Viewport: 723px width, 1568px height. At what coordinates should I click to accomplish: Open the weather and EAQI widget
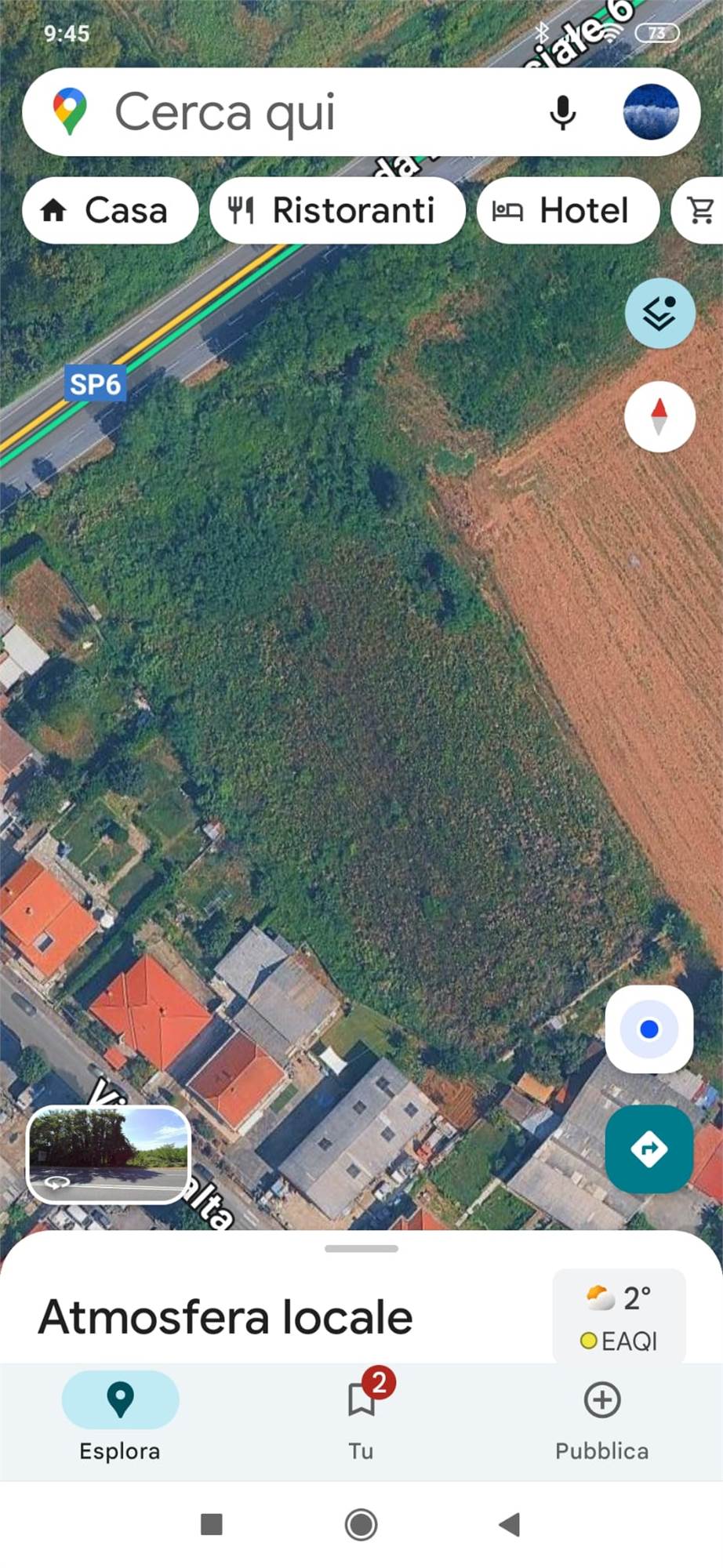tap(619, 1319)
